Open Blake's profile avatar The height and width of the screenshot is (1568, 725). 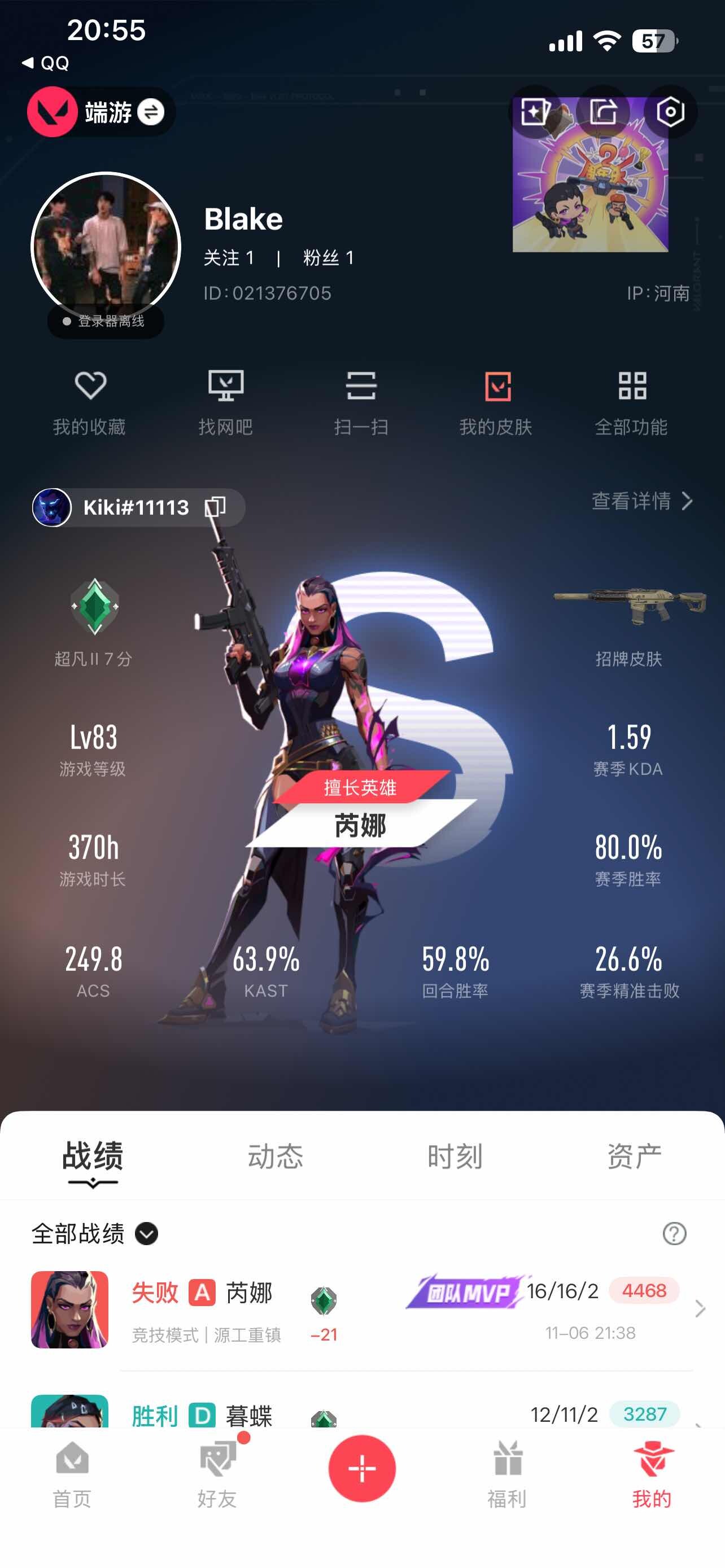(x=106, y=247)
